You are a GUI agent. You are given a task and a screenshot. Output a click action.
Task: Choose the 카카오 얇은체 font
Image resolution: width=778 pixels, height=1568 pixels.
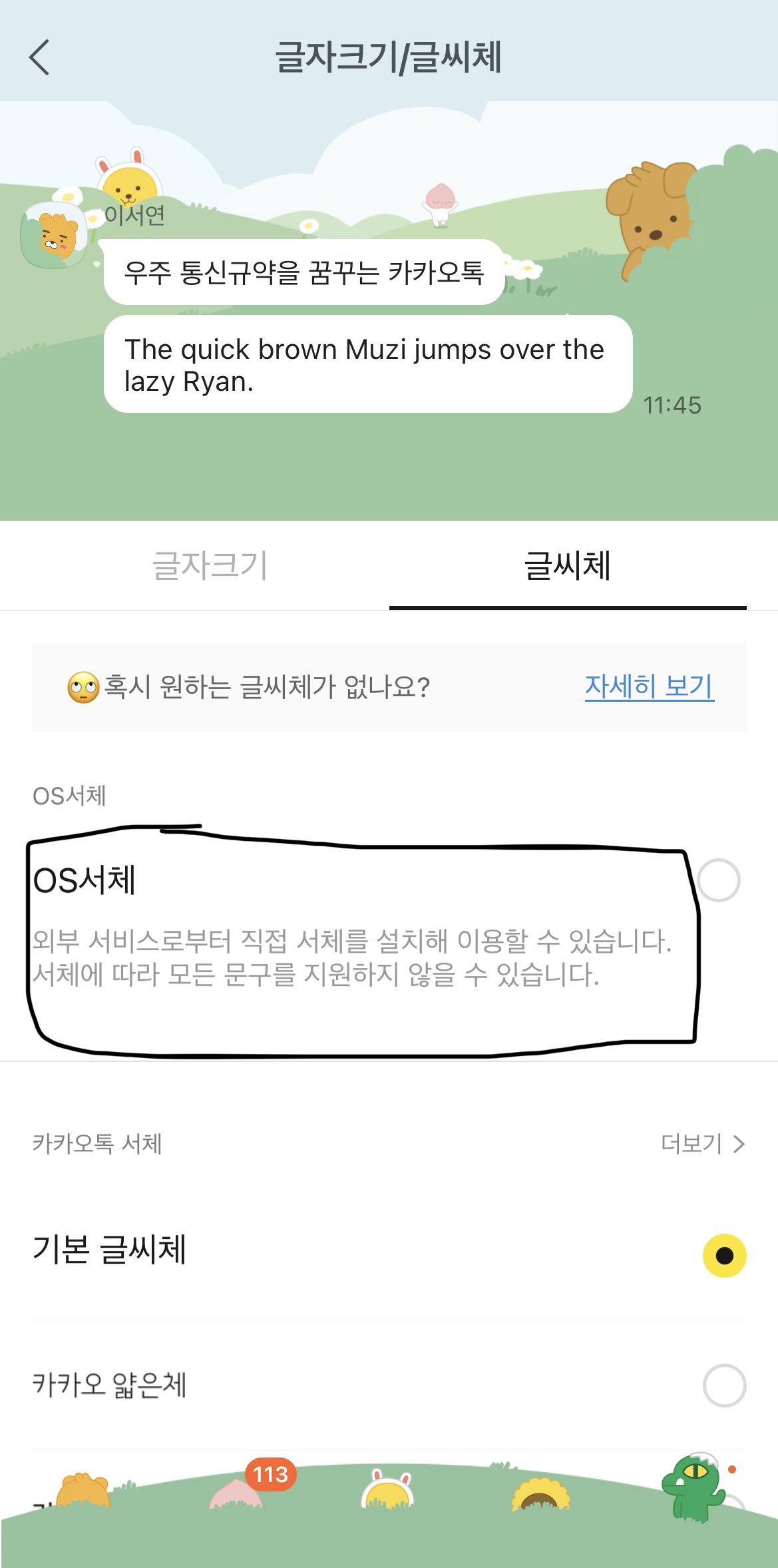click(x=724, y=1386)
